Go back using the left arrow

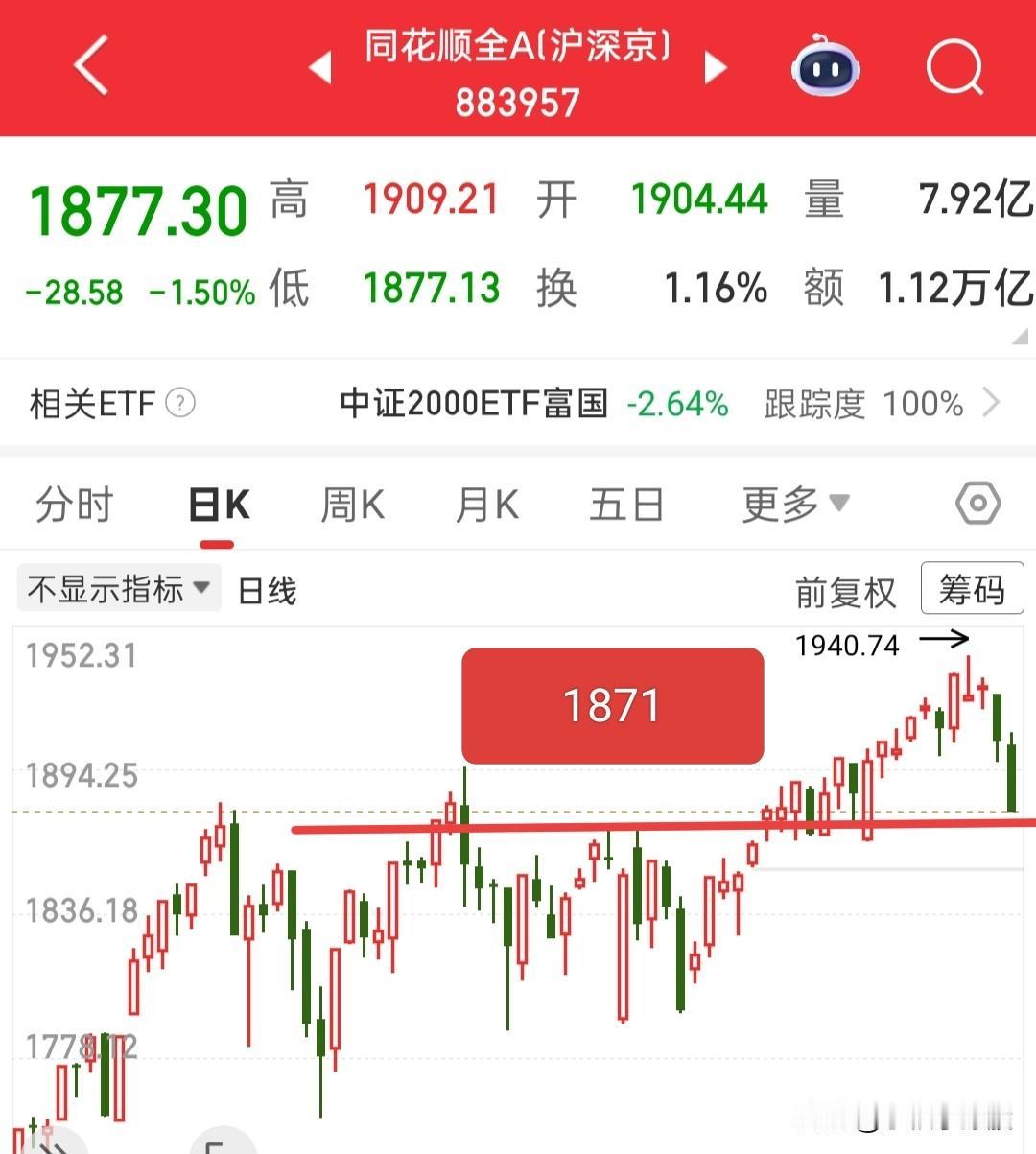coord(91,67)
